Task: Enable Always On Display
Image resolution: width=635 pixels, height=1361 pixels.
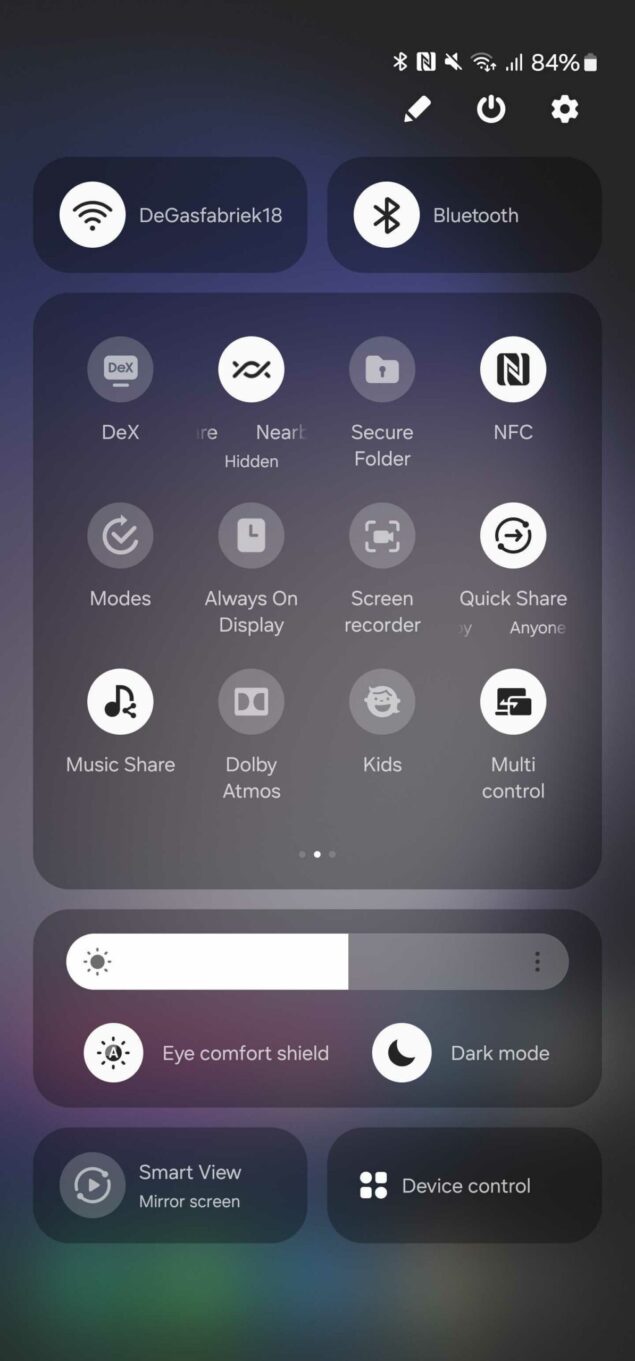Action: tap(251, 535)
